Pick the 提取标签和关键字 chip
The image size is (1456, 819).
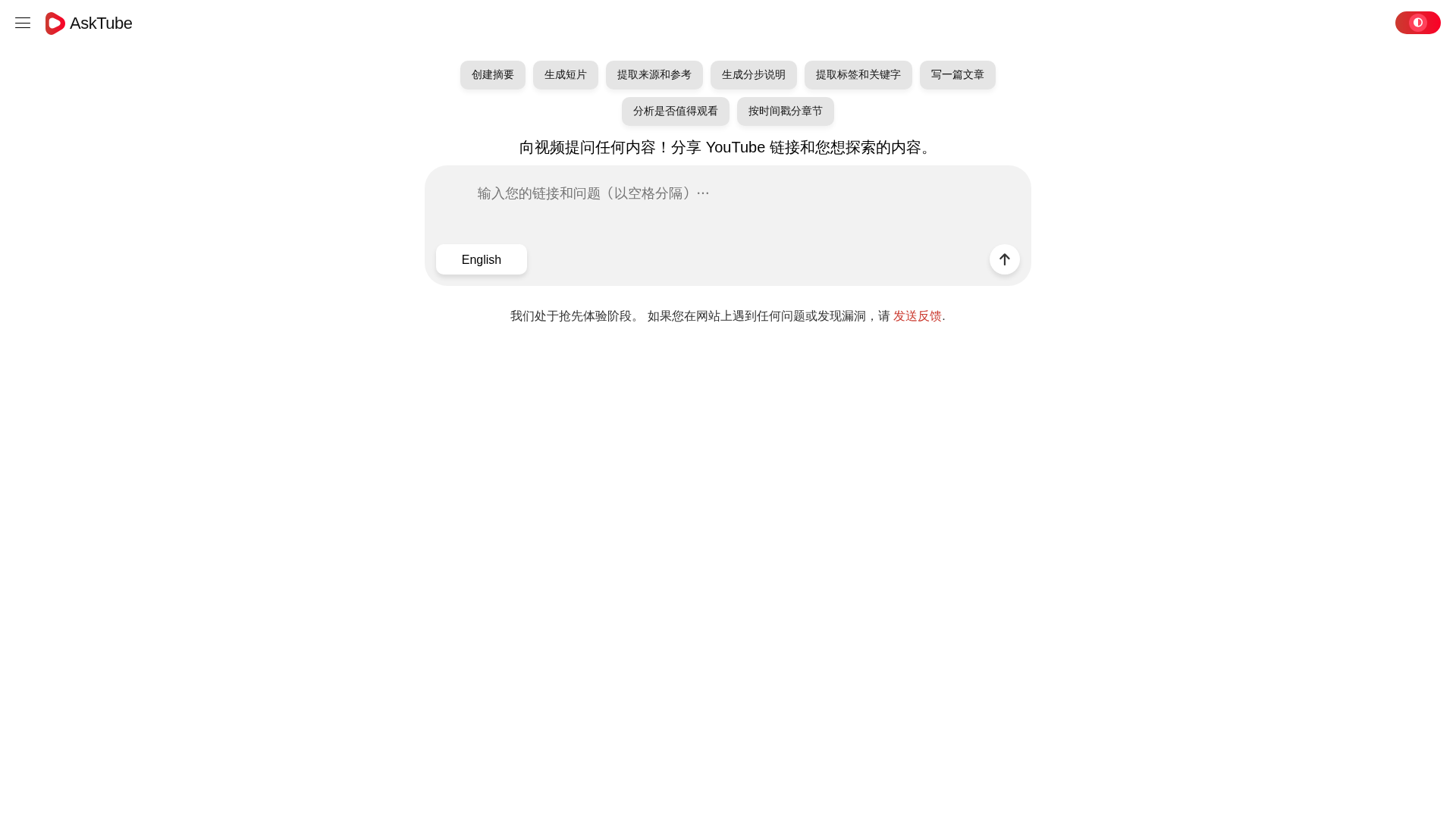click(858, 75)
